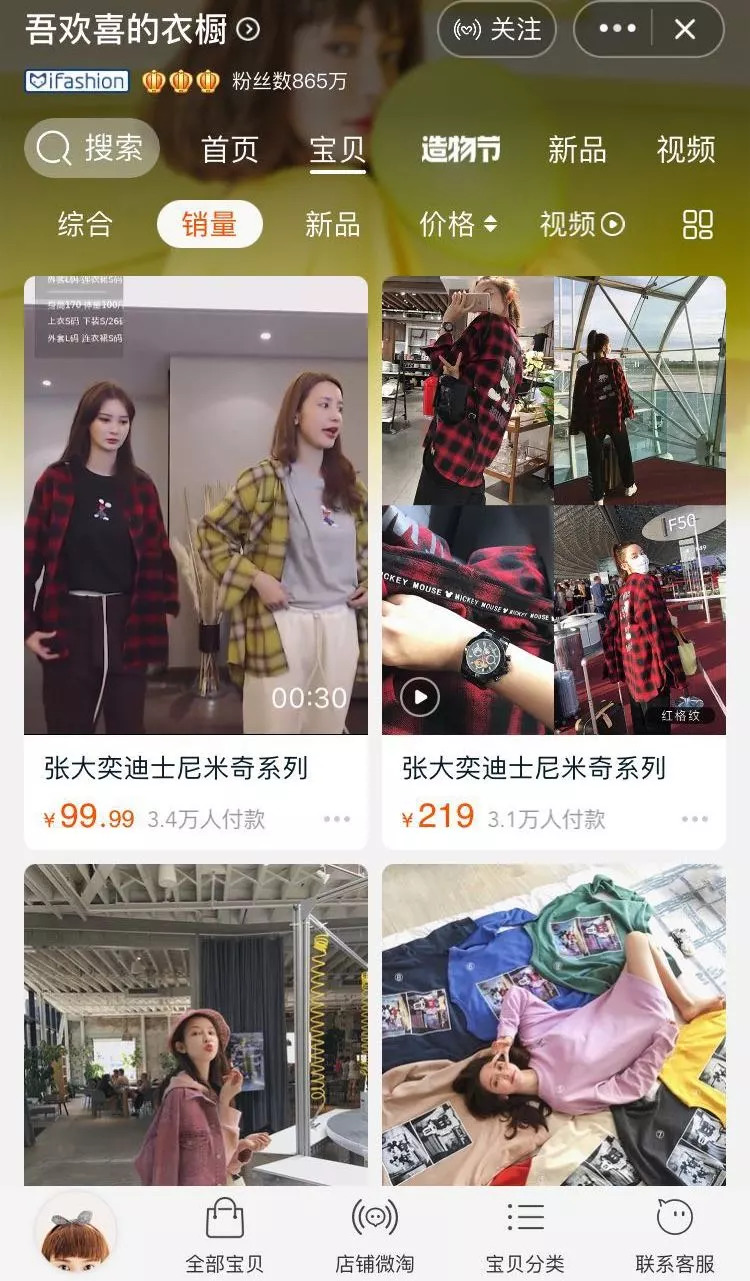Open the search bar magnifier icon
Screen dimensions: 750x1281
50,148
